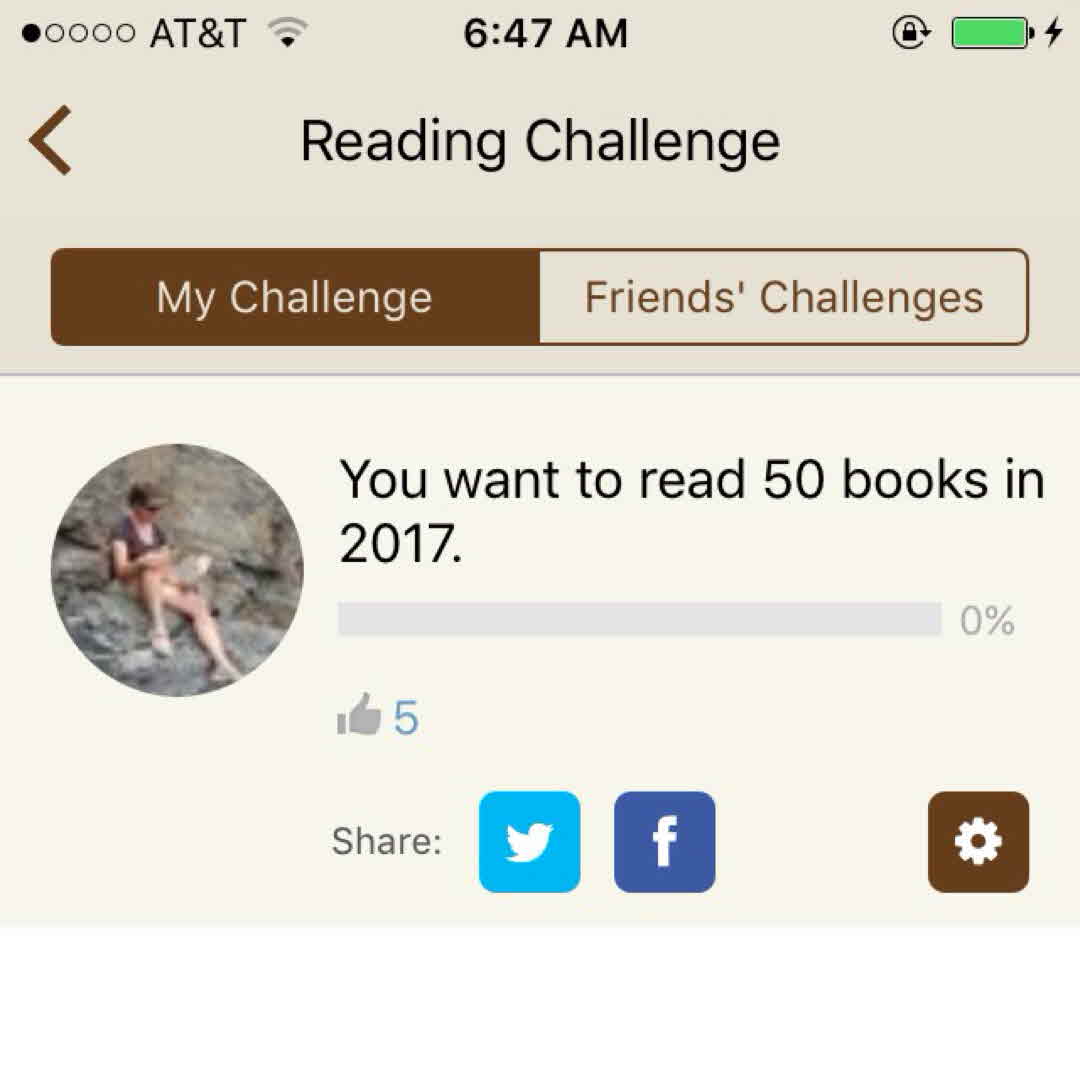Screen dimensions: 1080x1080
Task: Share the challenge on Twitter
Action: point(529,841)
